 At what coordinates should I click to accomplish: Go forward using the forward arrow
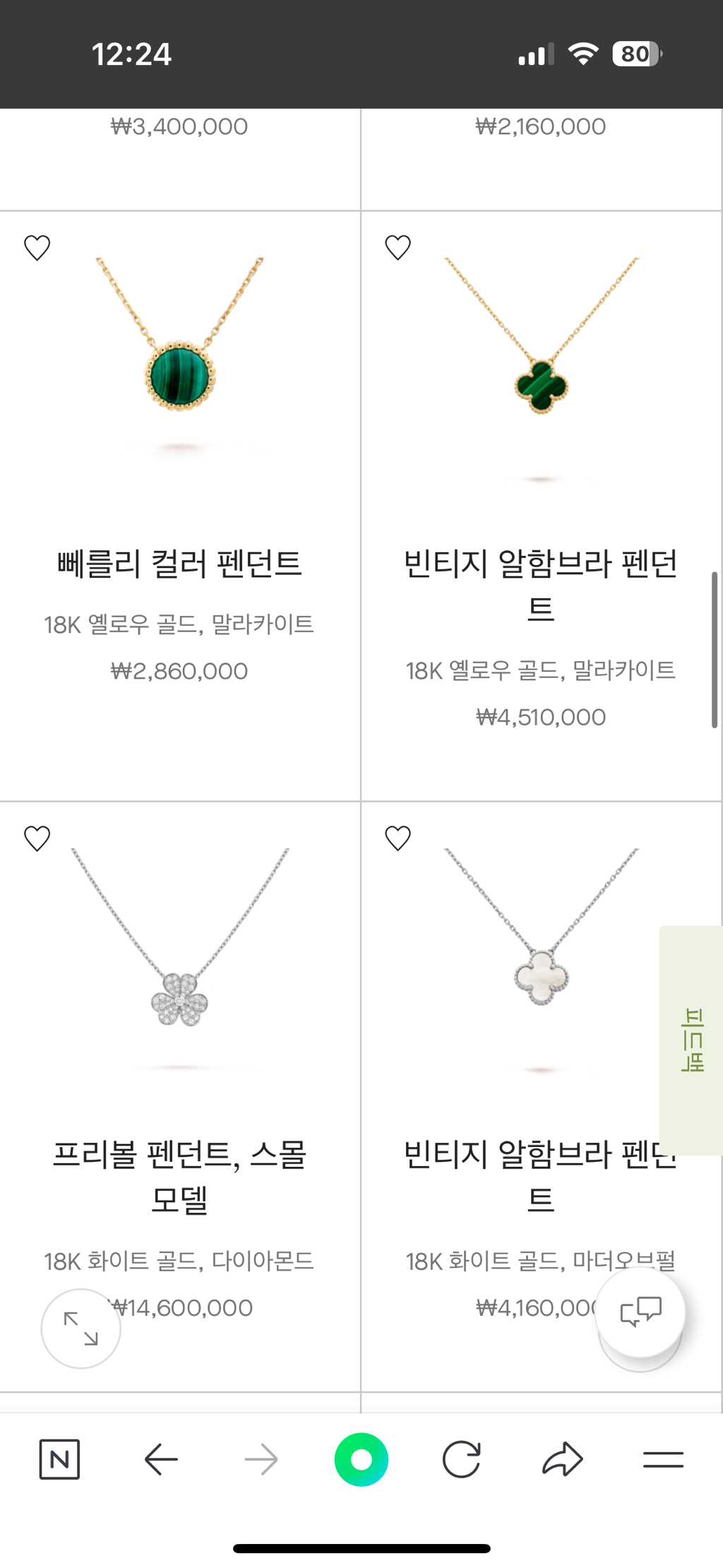click(261, 1460)
